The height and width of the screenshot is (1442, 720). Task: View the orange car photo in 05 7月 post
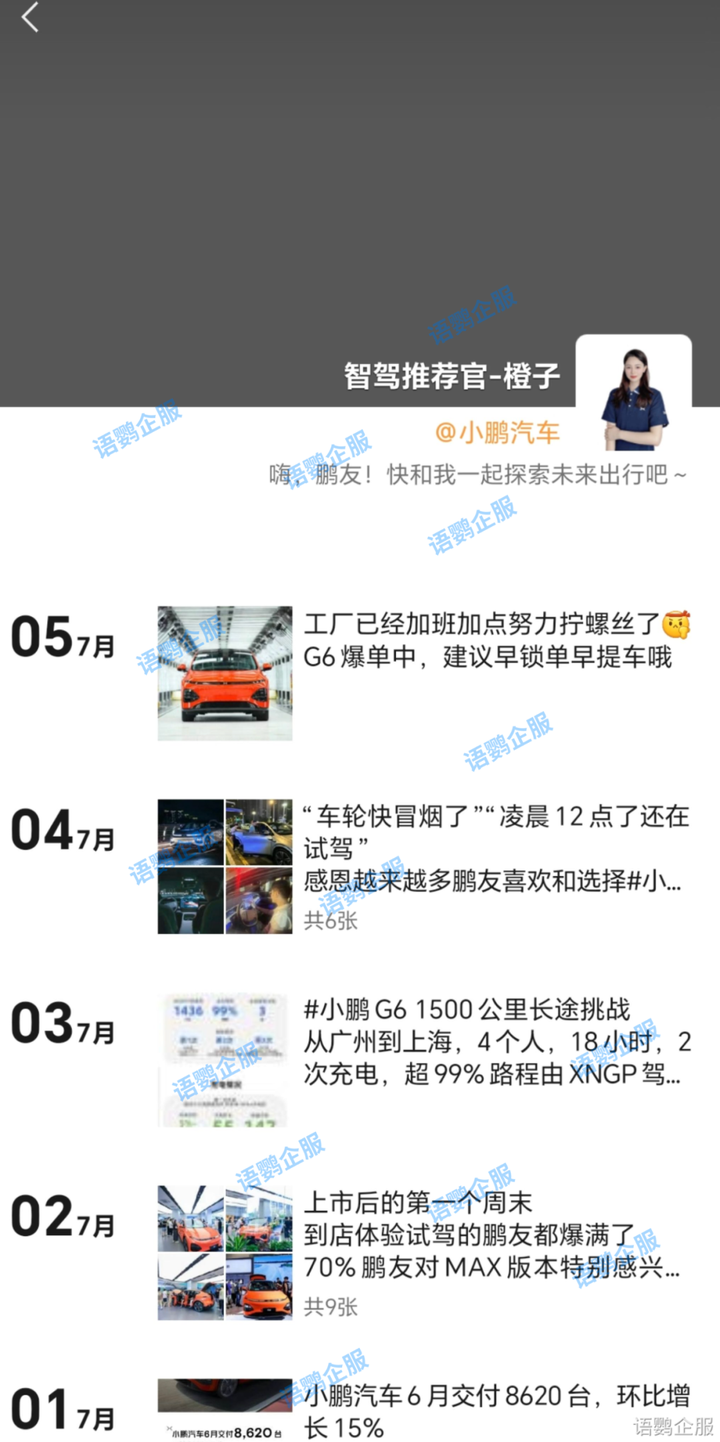click(225, 673)
